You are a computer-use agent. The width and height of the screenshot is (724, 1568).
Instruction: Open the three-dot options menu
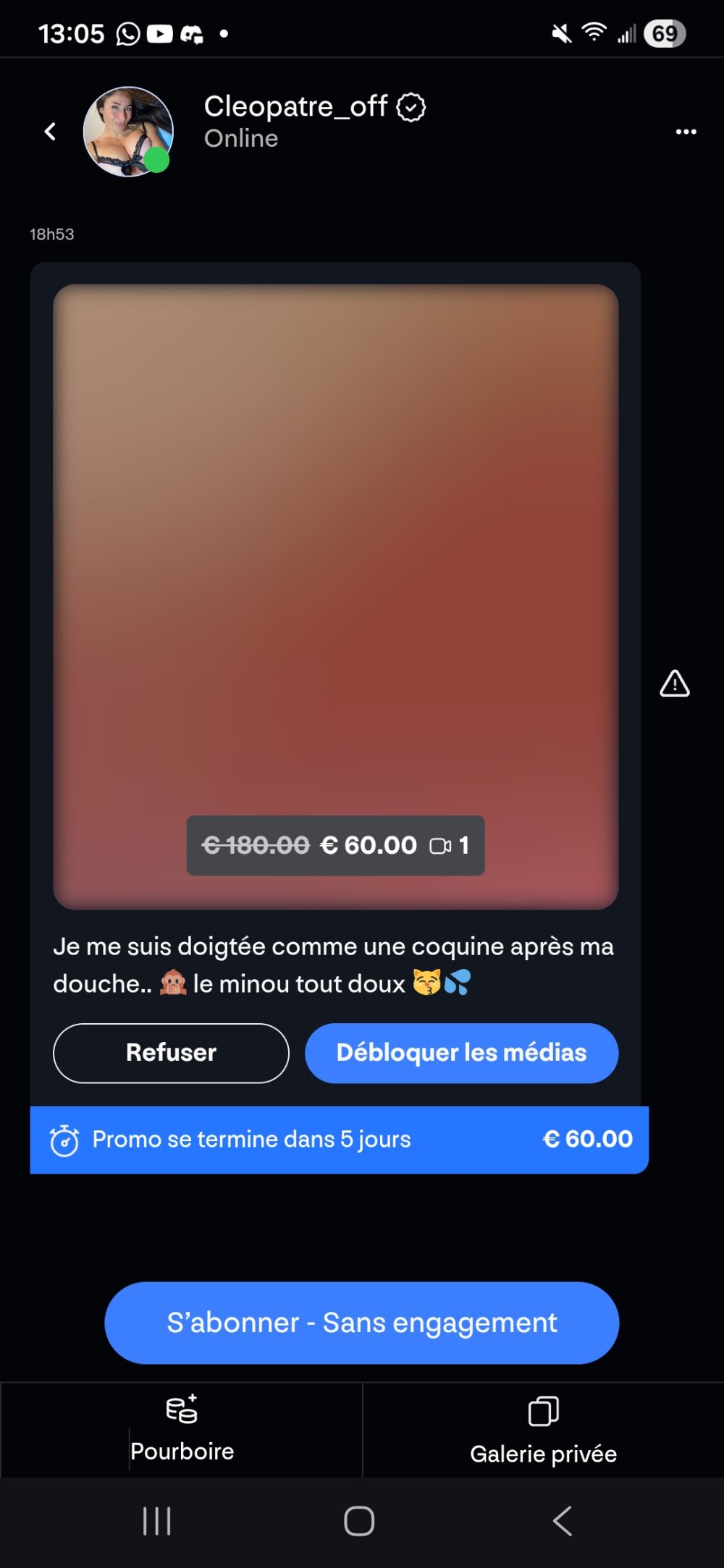685,131
